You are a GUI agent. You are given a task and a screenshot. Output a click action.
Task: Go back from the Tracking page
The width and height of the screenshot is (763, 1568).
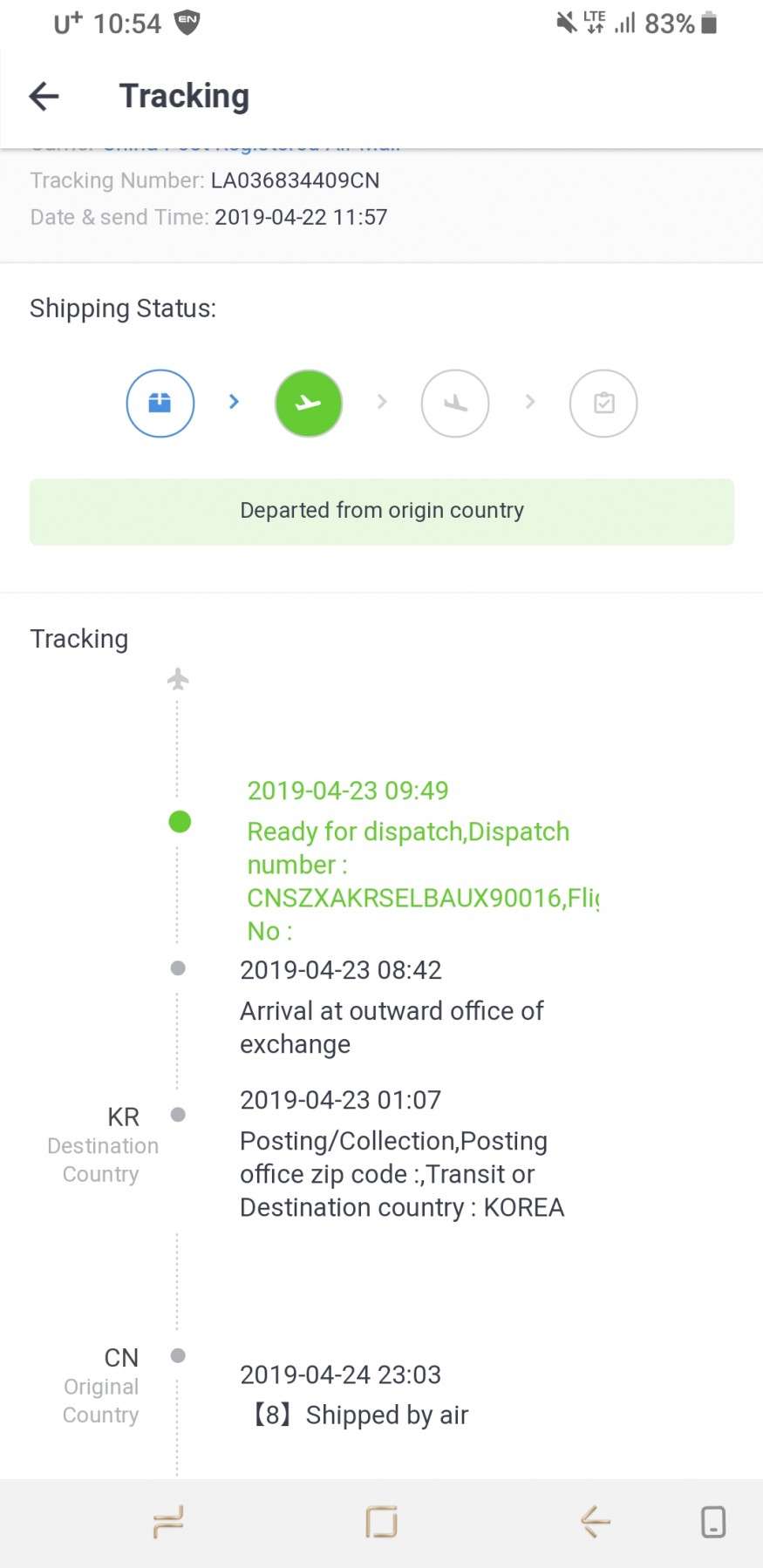[x=44, y=96]
